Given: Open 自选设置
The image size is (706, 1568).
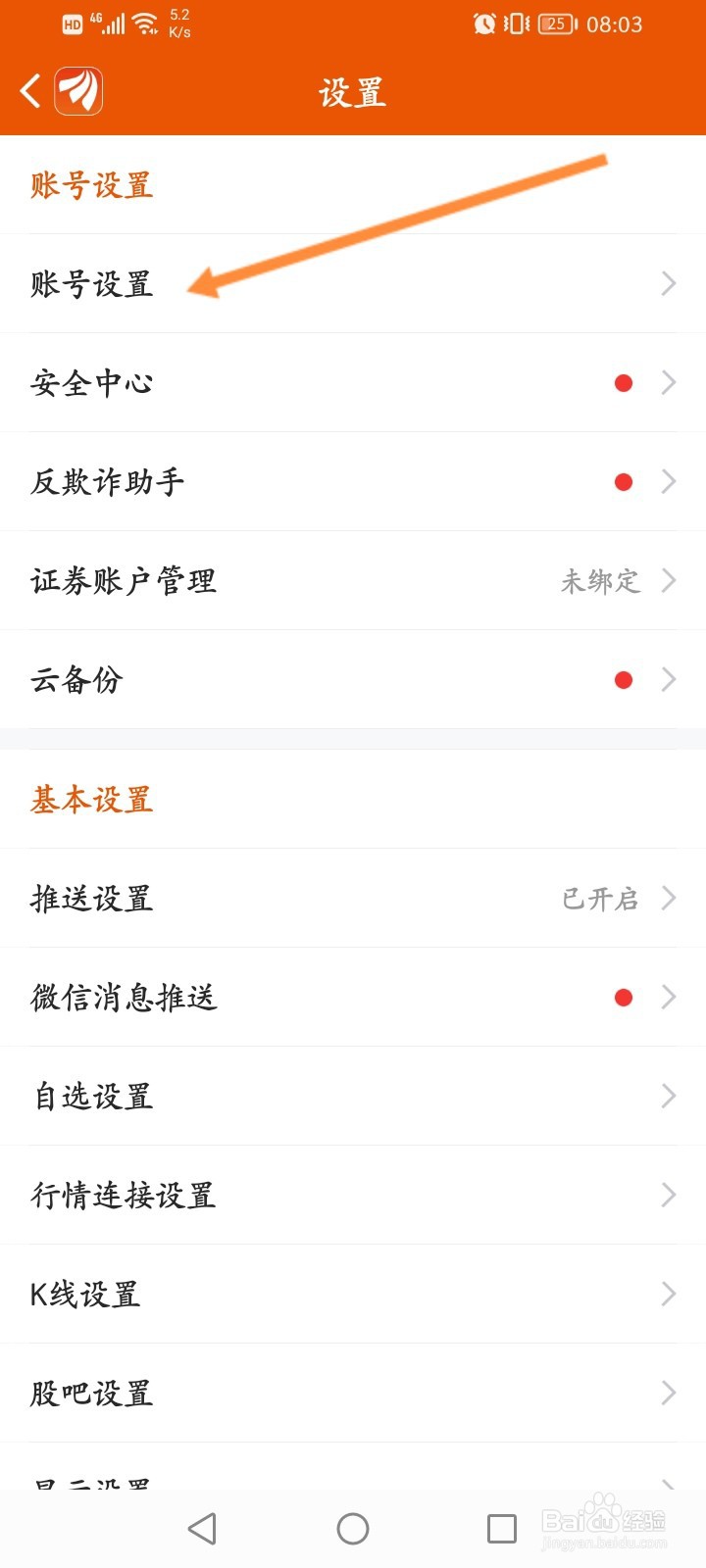Looking at the screenshot, I should [353, 1097].
